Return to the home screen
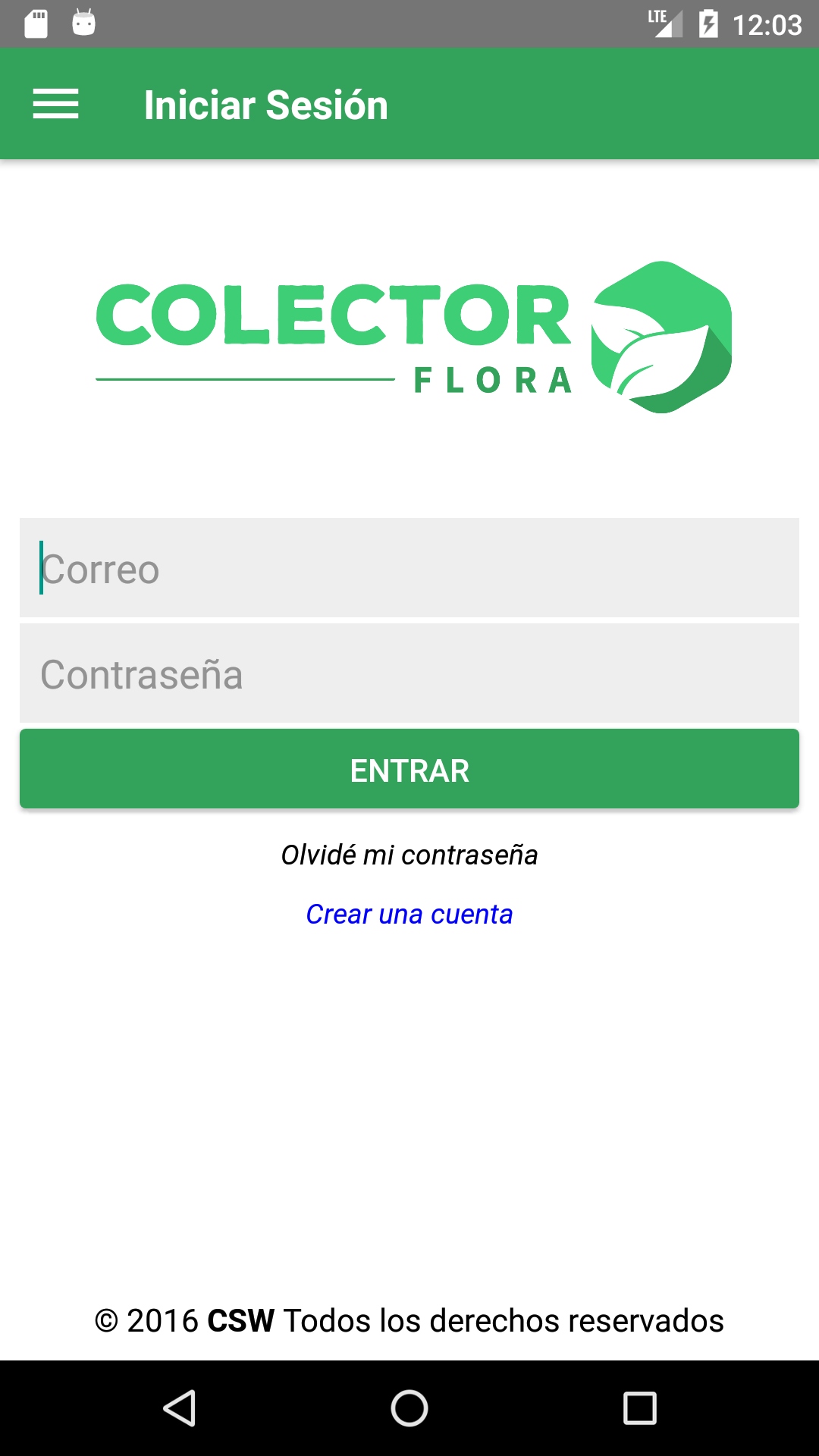 point(409,1408)
